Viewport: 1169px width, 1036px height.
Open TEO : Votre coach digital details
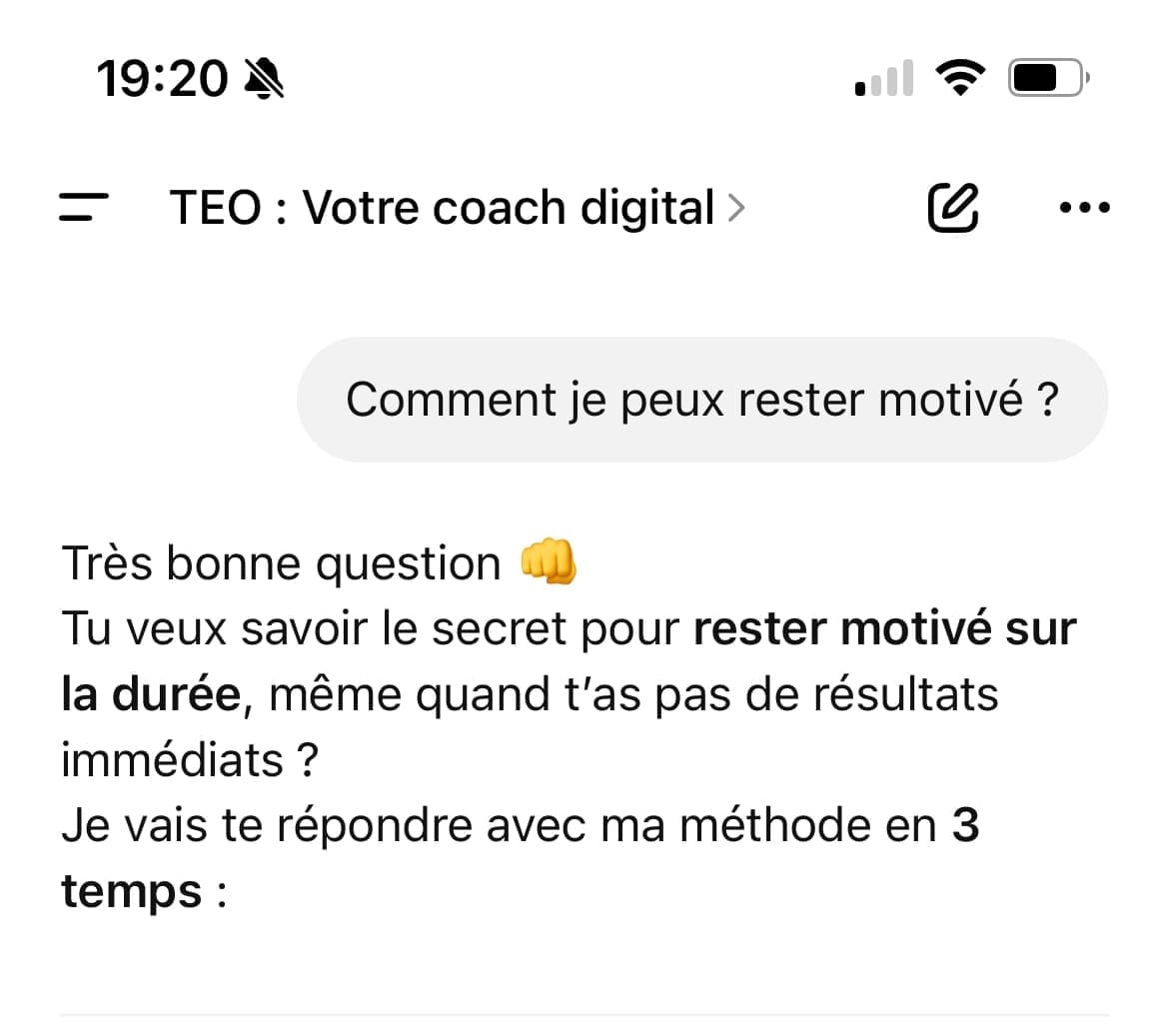pyautogui.click(x=458, y=208)
